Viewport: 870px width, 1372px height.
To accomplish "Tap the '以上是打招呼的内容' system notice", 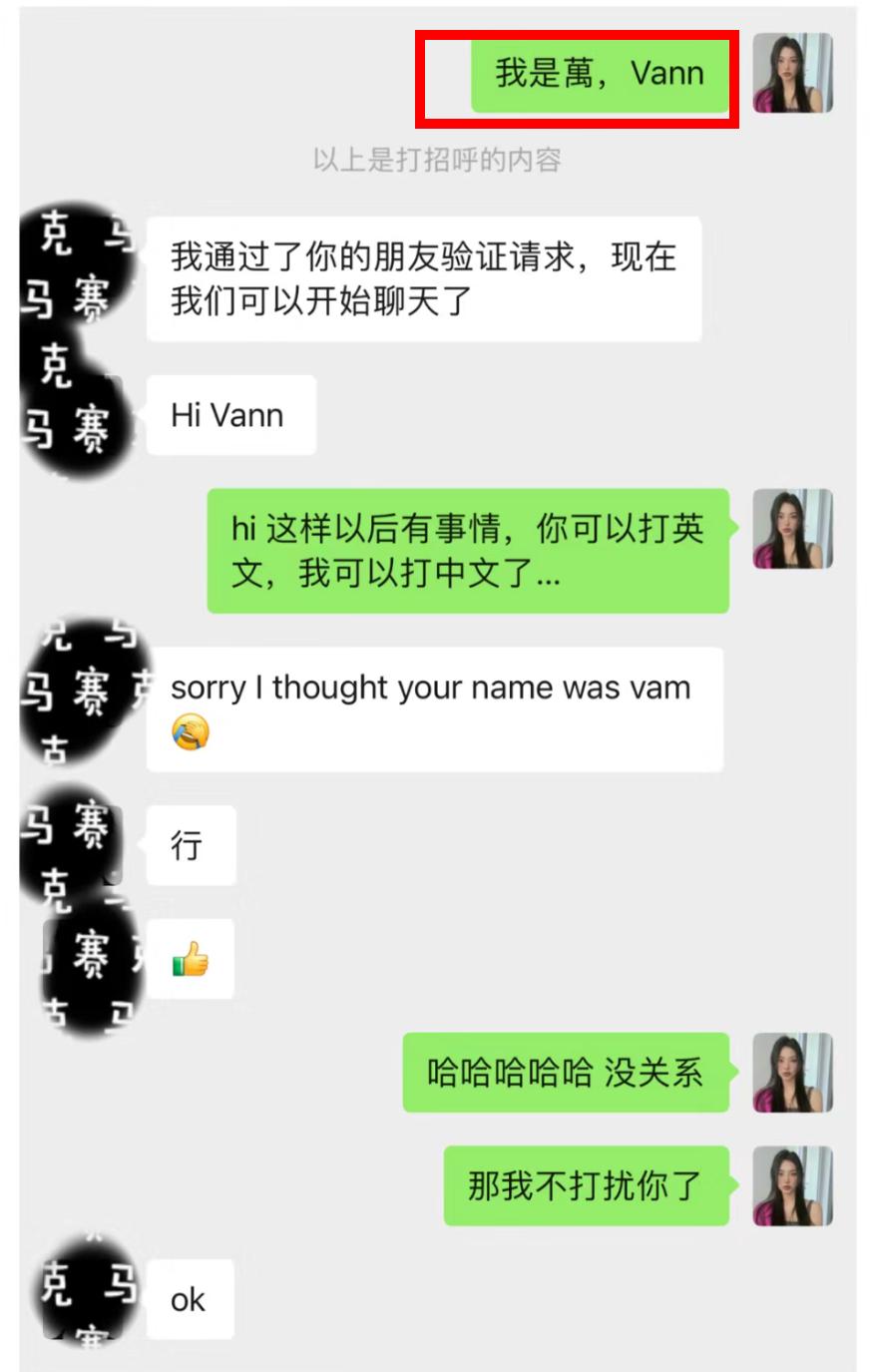I will click(435, 160).
